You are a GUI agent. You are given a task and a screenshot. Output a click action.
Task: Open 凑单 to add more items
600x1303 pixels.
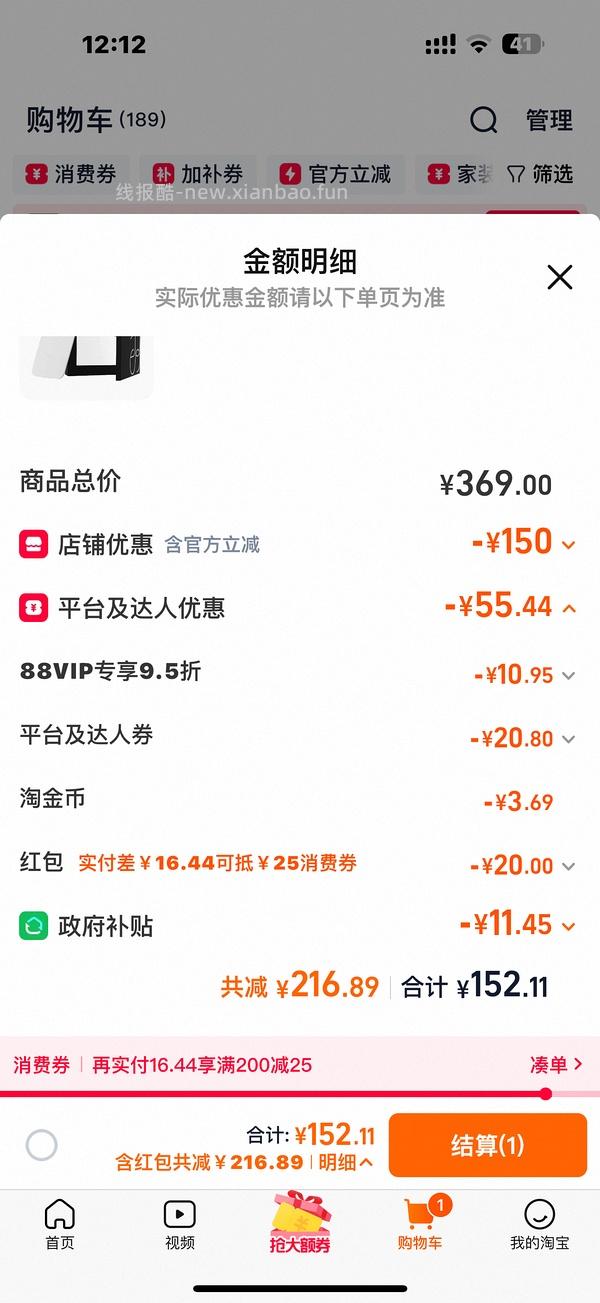point(557,1065)
